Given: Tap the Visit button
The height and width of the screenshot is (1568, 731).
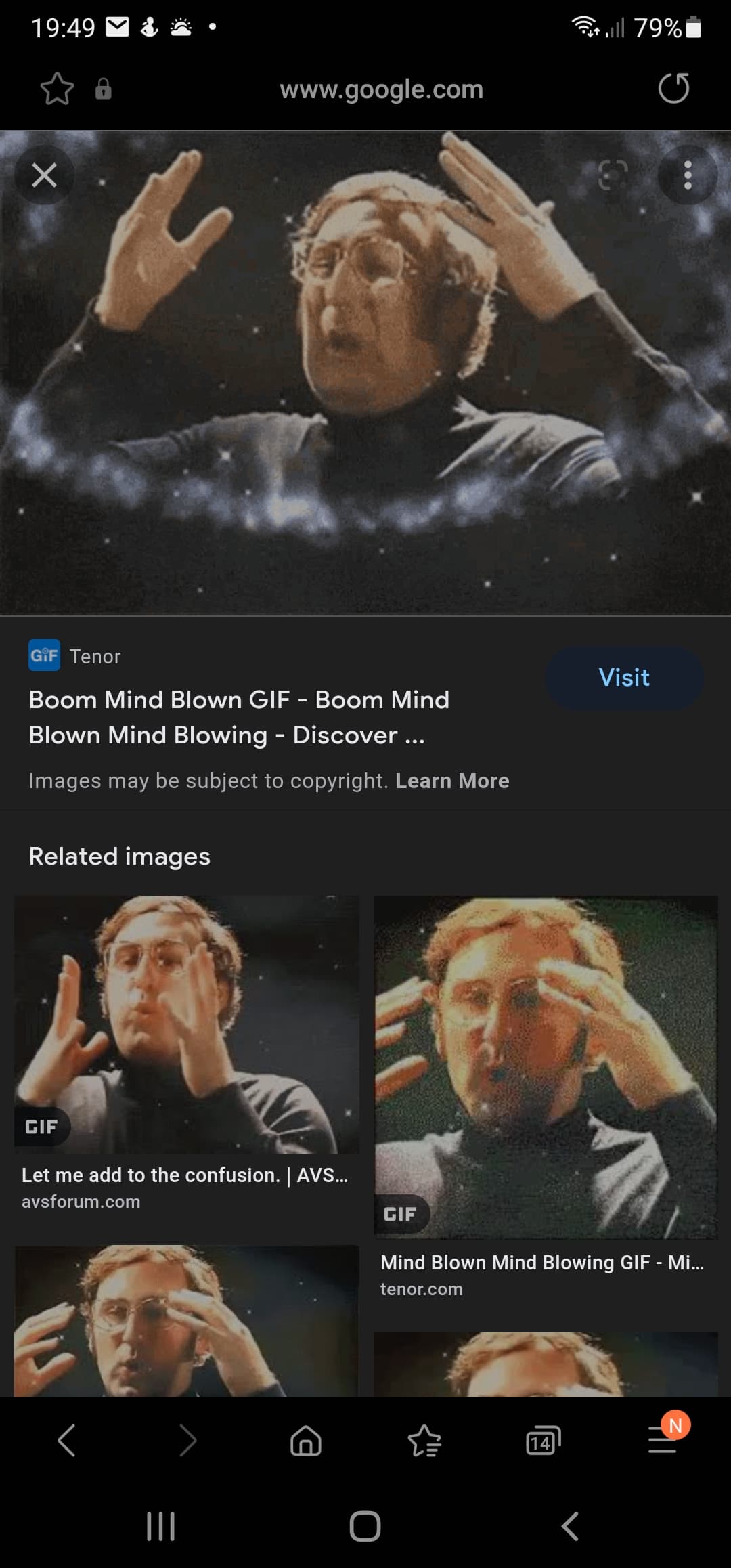Looking at the screenshot, I should pos(623,678).
